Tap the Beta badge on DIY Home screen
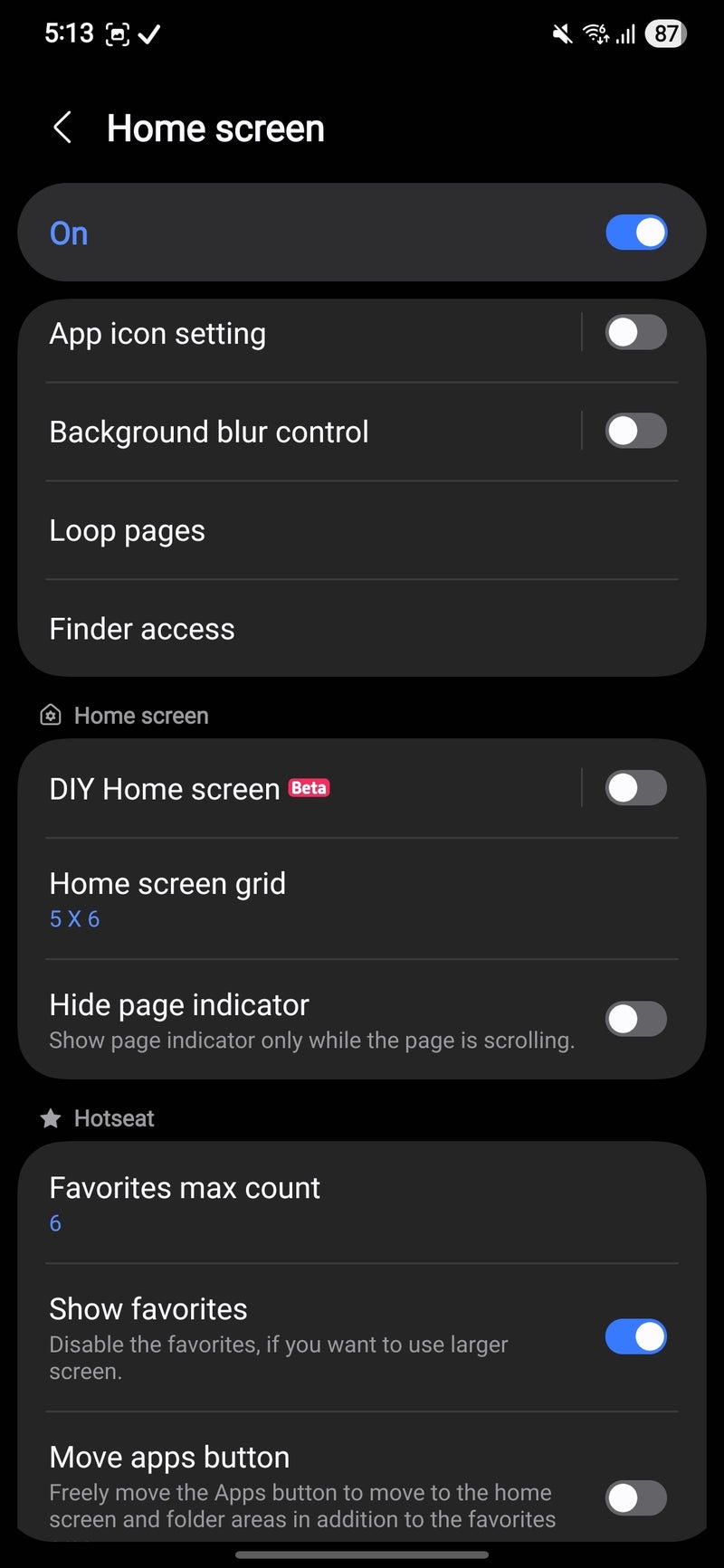Screen dimensions: 724x1568 point(308,788)
